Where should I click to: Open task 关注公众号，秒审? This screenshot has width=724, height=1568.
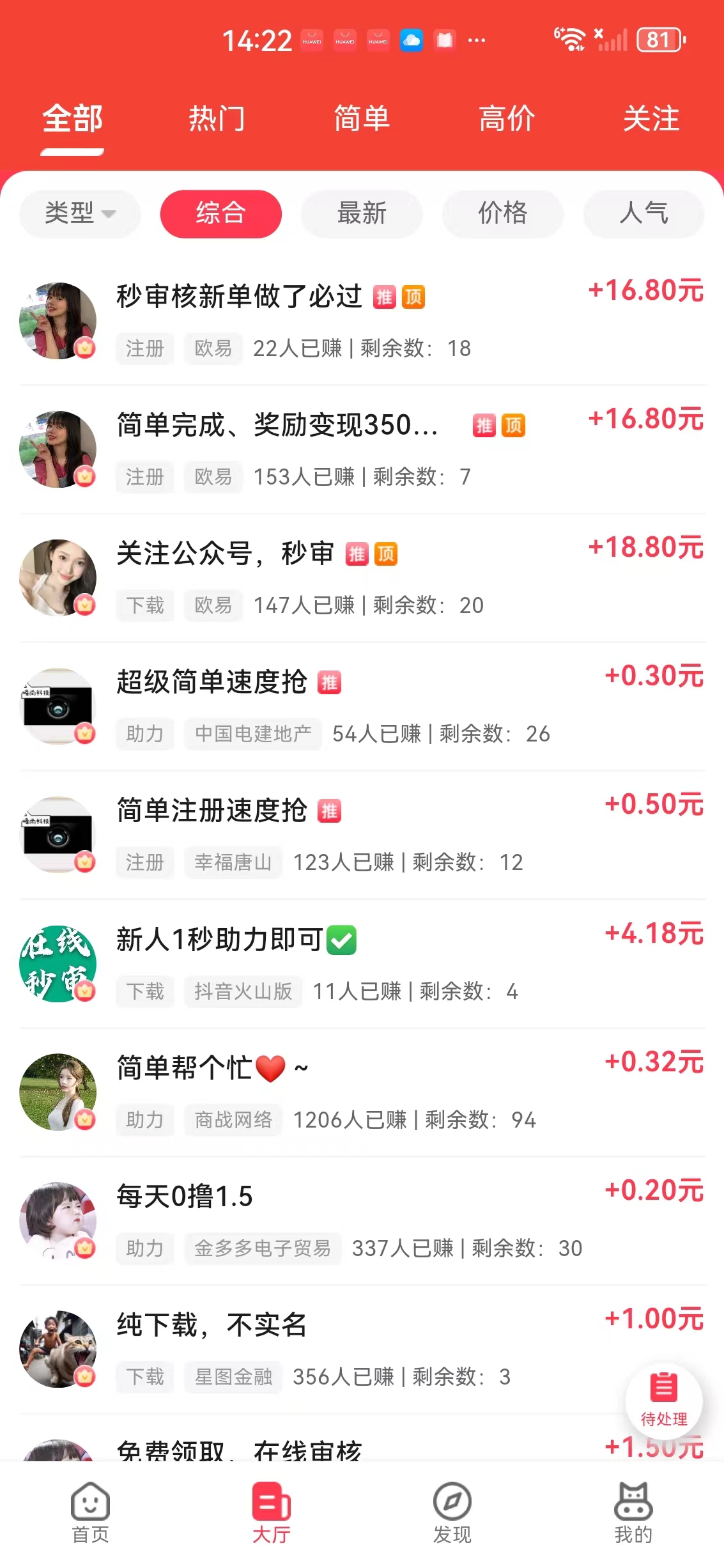[225, 554]
